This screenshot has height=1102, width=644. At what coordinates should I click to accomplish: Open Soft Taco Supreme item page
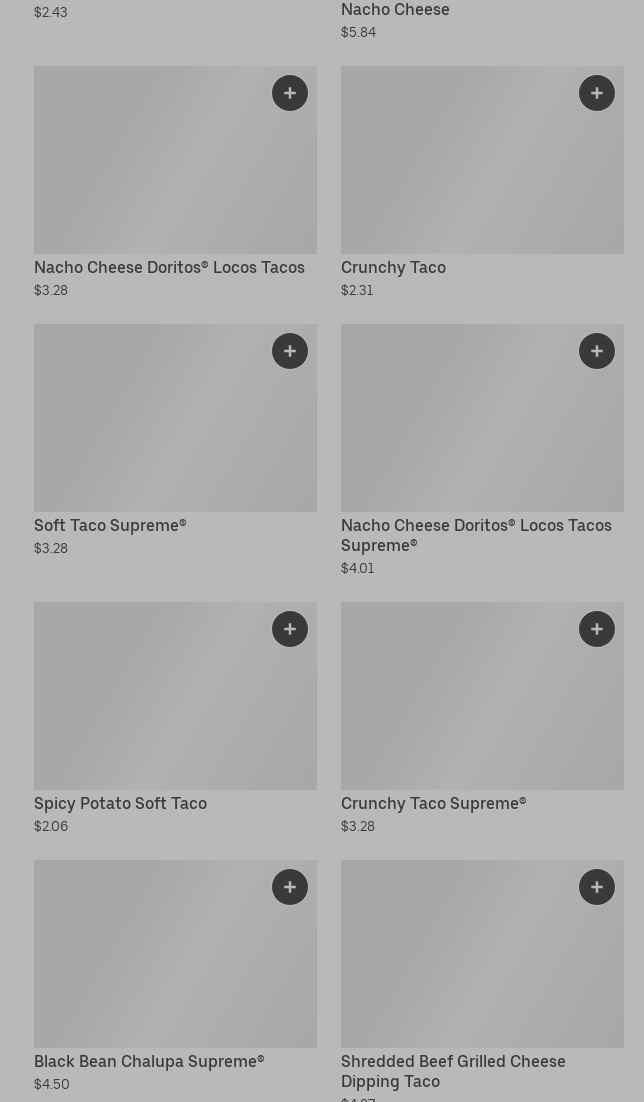[110, 526]
